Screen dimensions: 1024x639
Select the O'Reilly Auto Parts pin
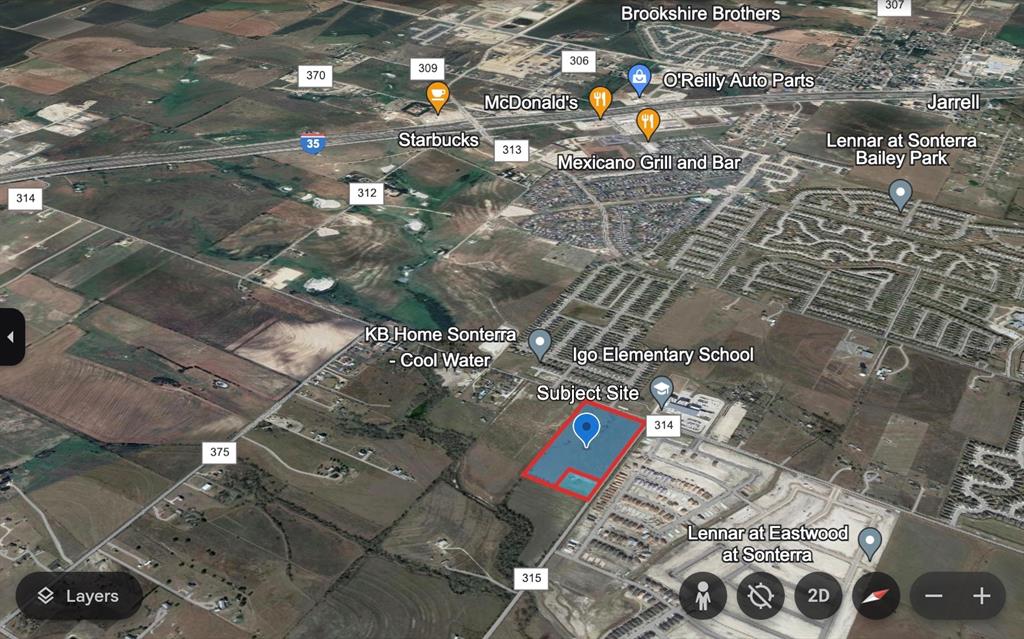(640, 78)
